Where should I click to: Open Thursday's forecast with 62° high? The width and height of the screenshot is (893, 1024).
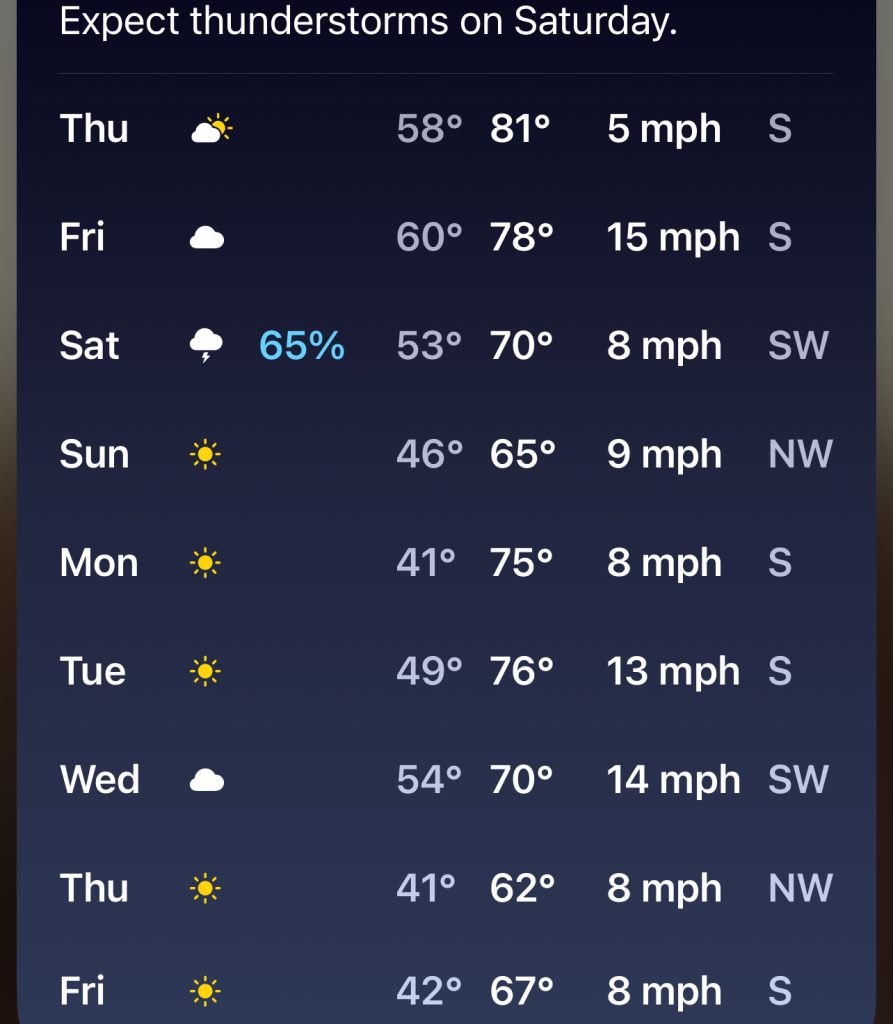446,888
